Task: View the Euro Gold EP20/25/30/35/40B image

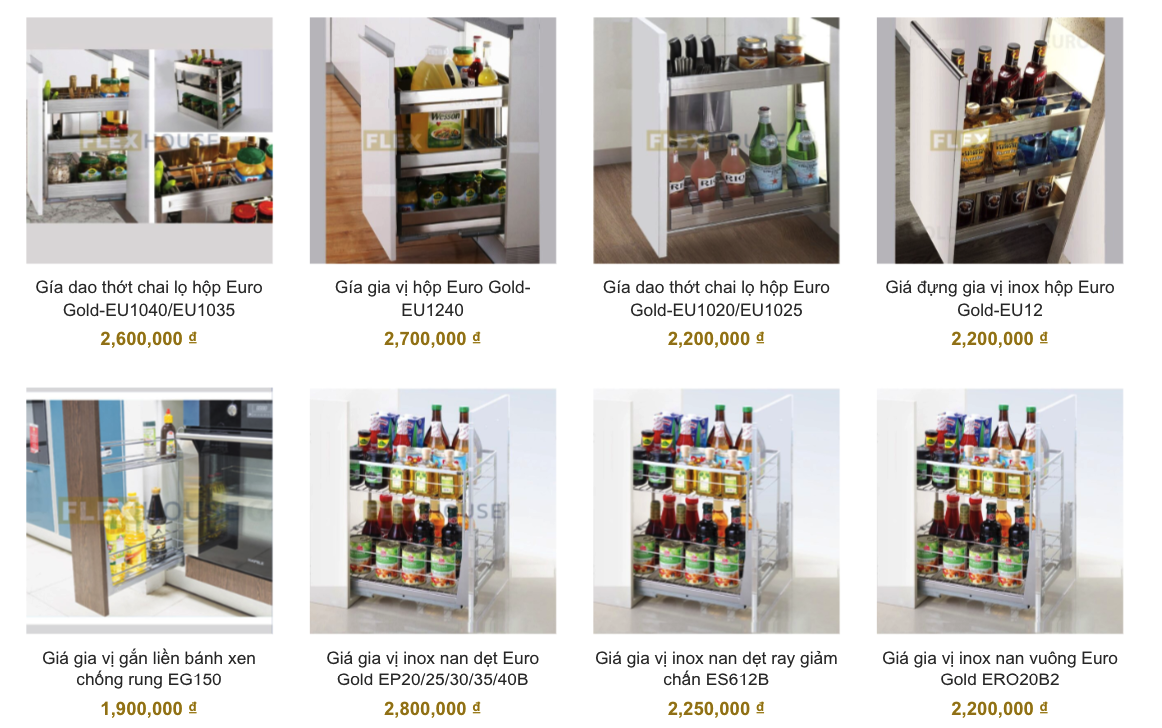Action: (x=432, y=511)
